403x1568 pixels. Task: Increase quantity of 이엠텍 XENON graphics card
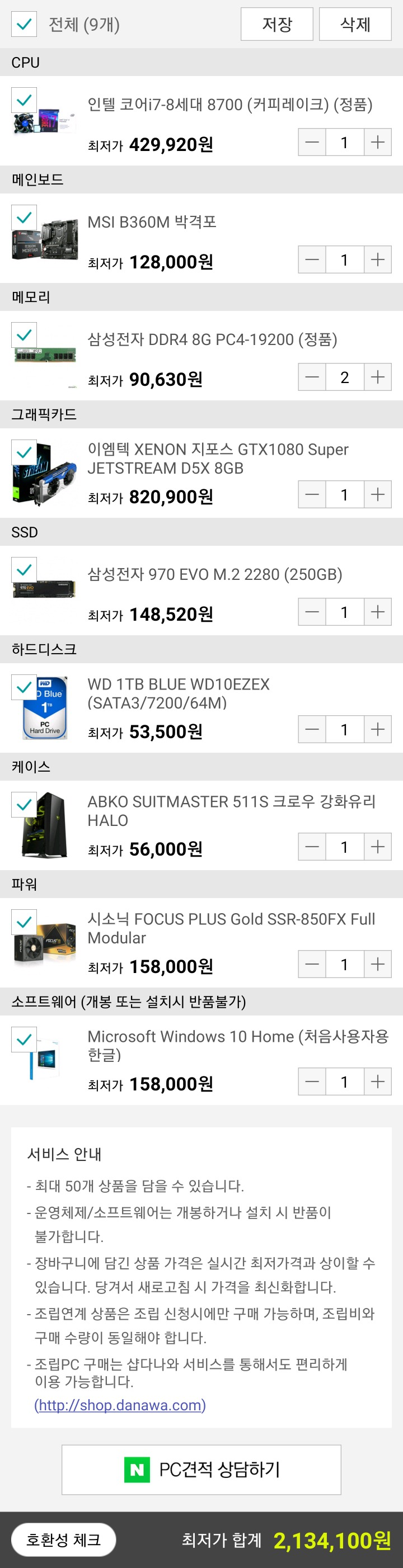377,495
